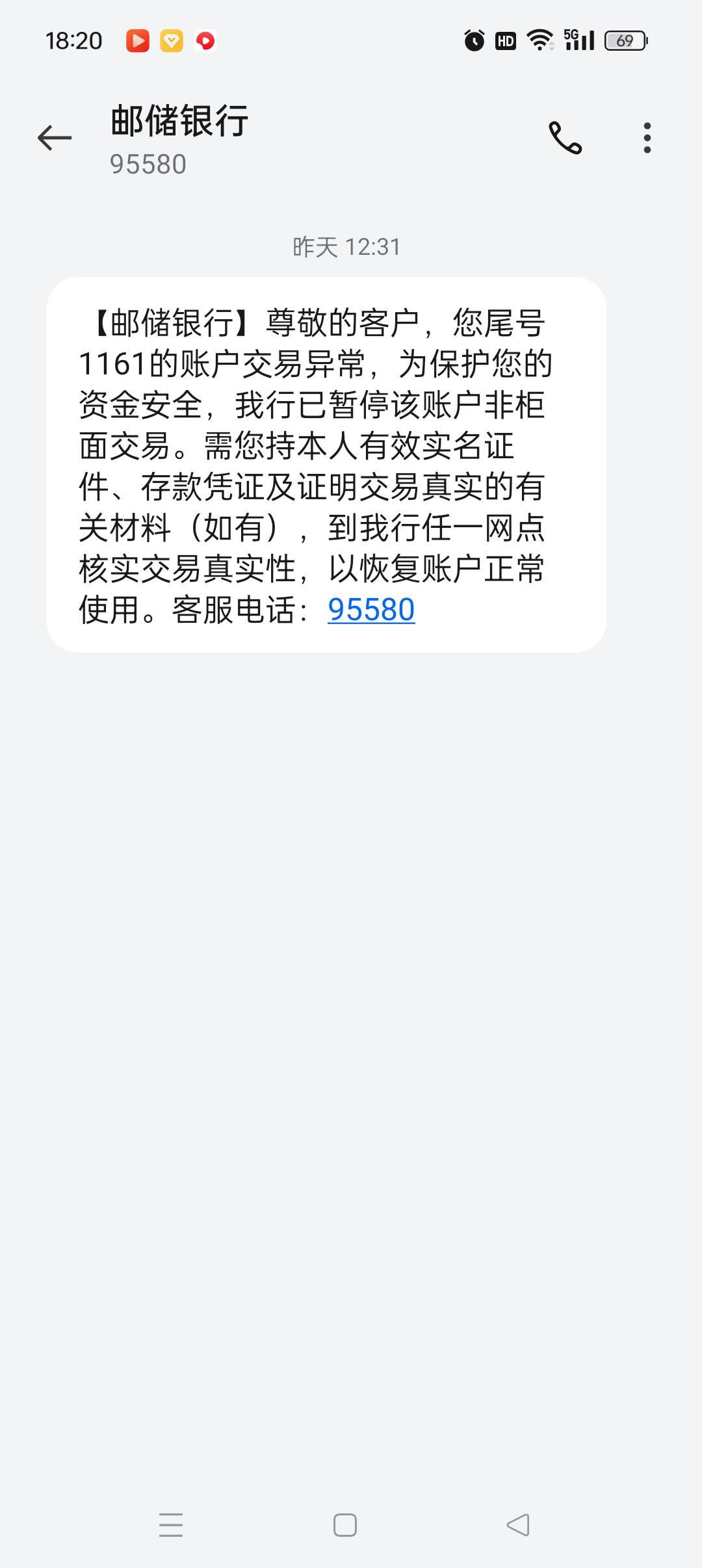
Task: Go back to the message list
Action: click(55, 138)
